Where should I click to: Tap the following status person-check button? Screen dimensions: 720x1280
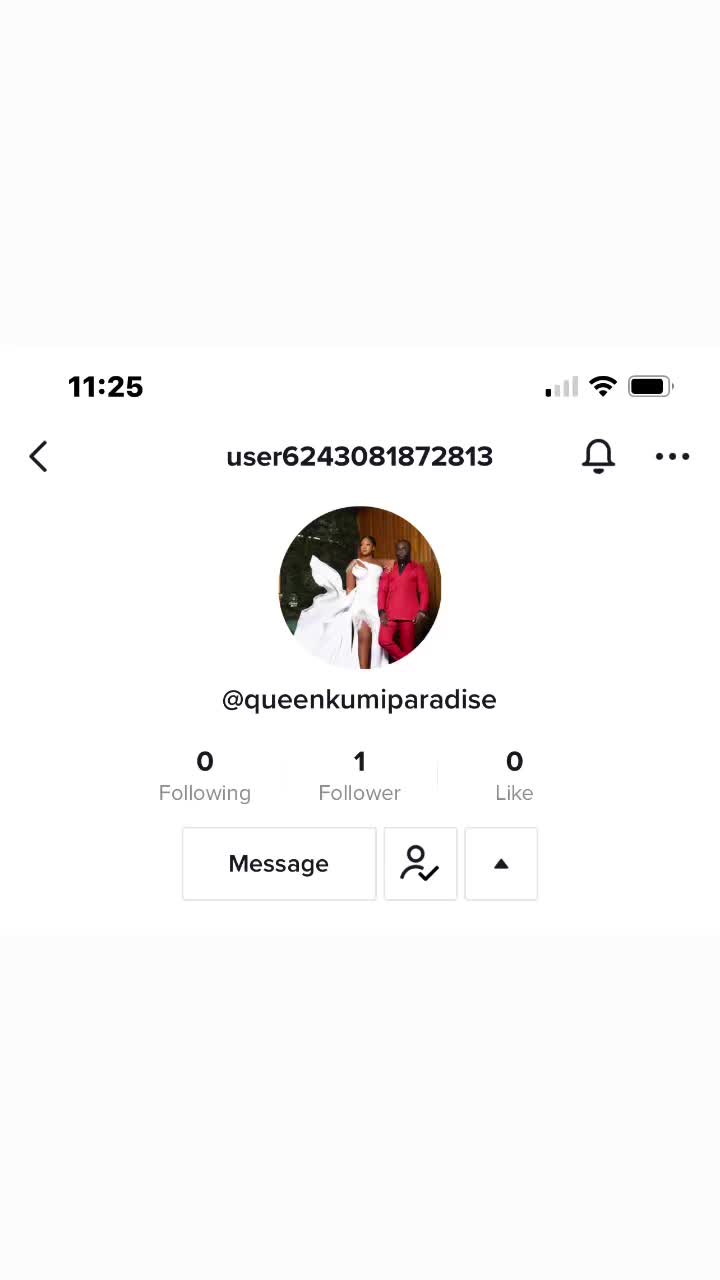420,863
